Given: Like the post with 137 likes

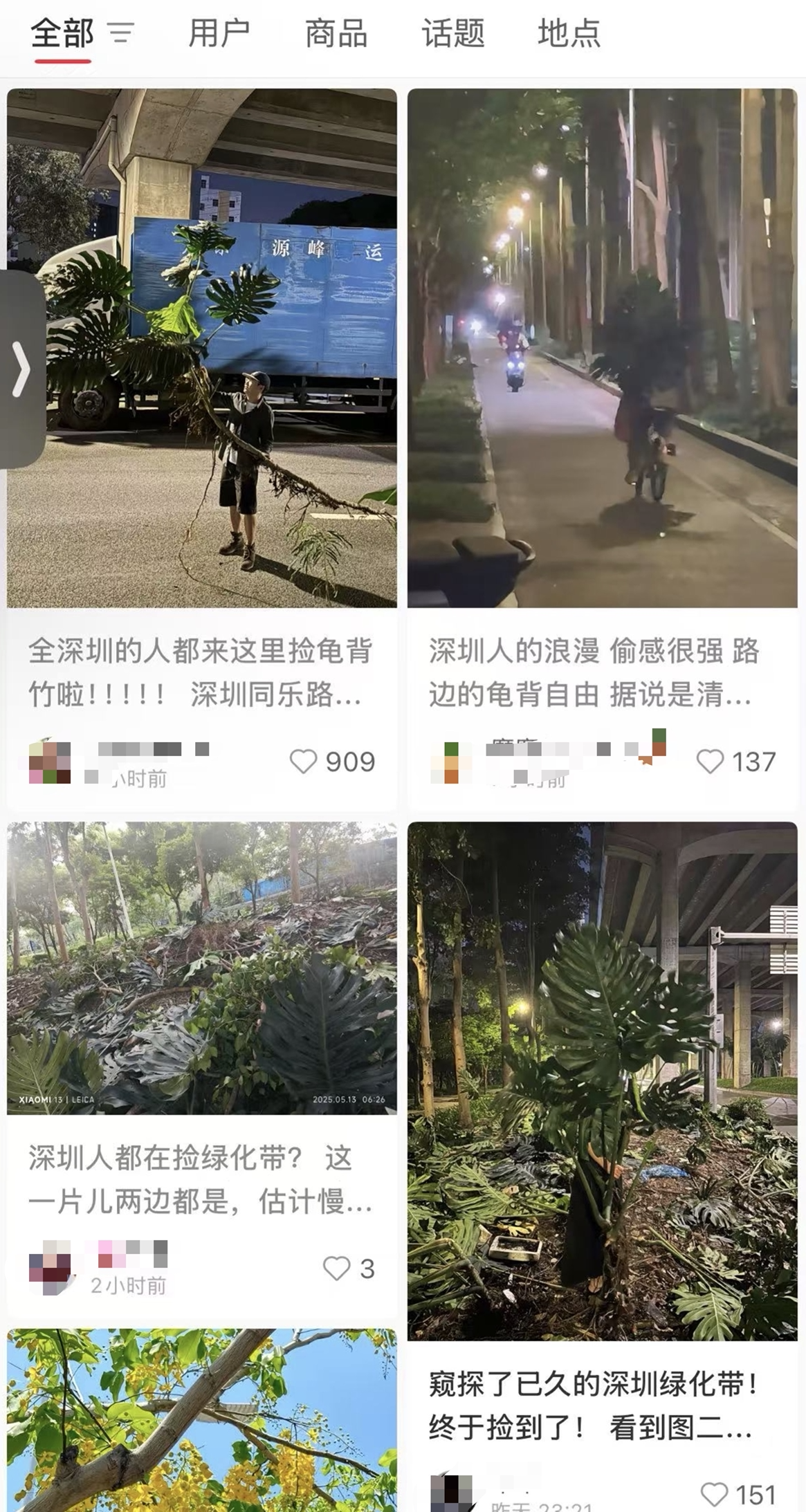Looking at the screenshot, I should 710,762.
